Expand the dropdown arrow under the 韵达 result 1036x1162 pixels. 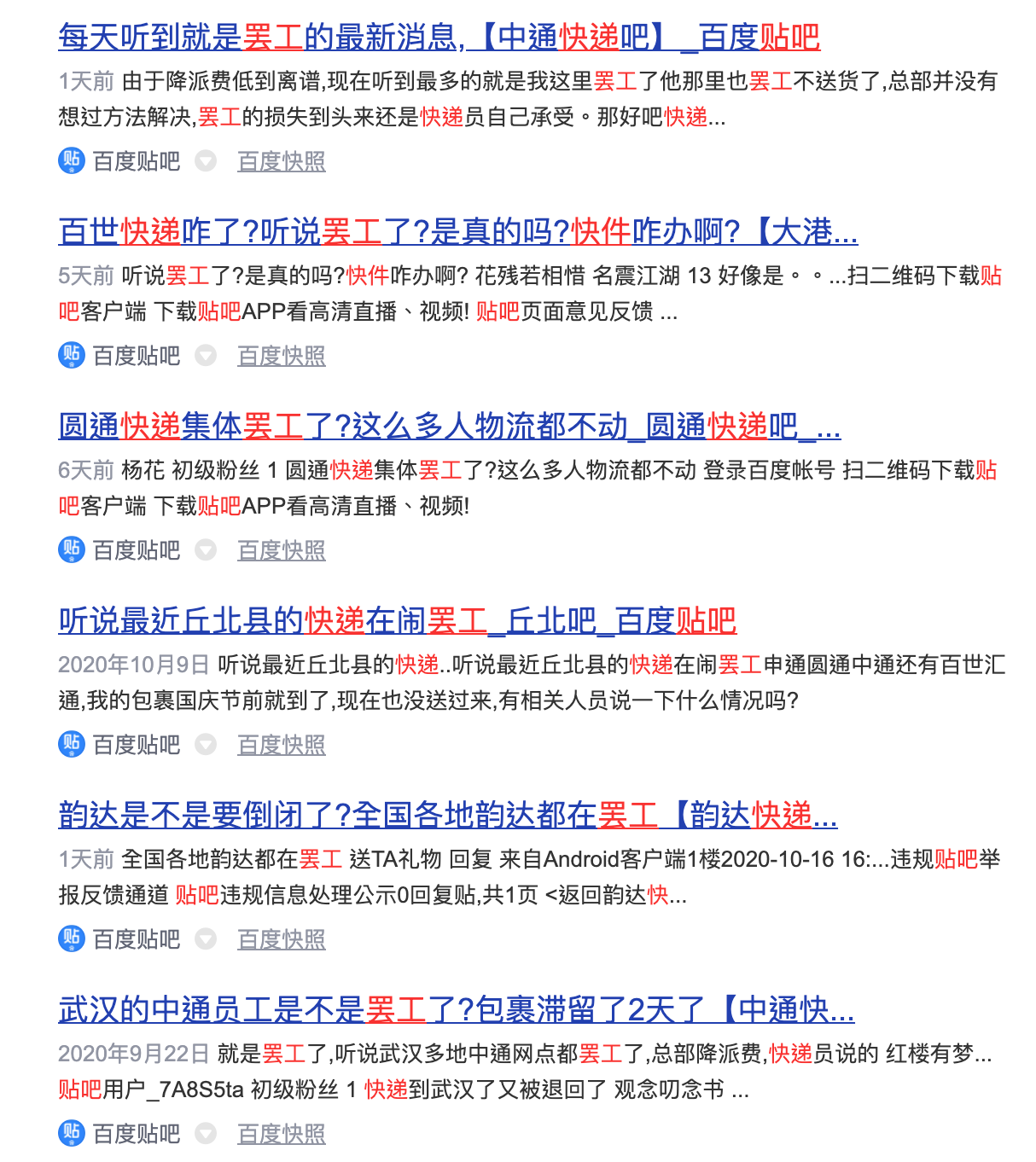[206, 939]
